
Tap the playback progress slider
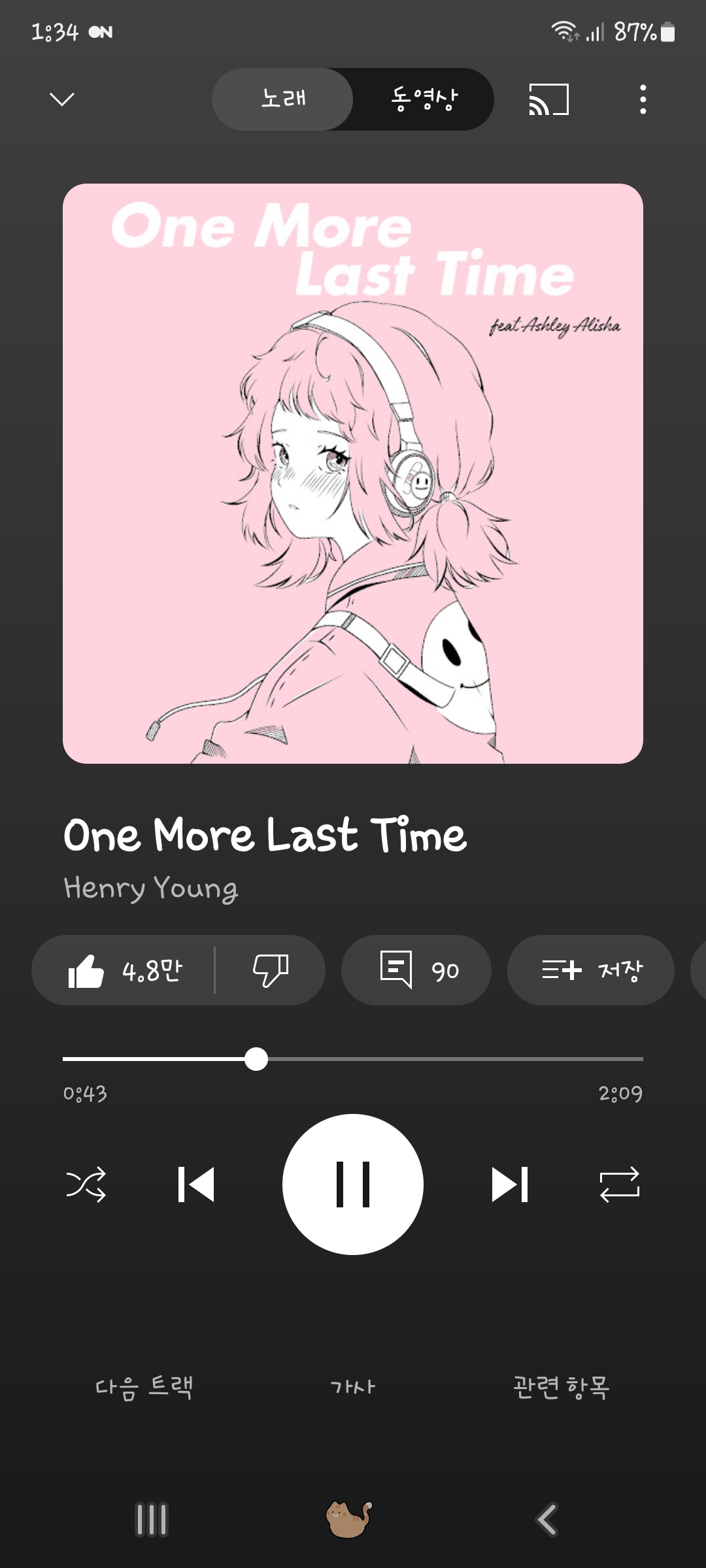[353, 1058]
